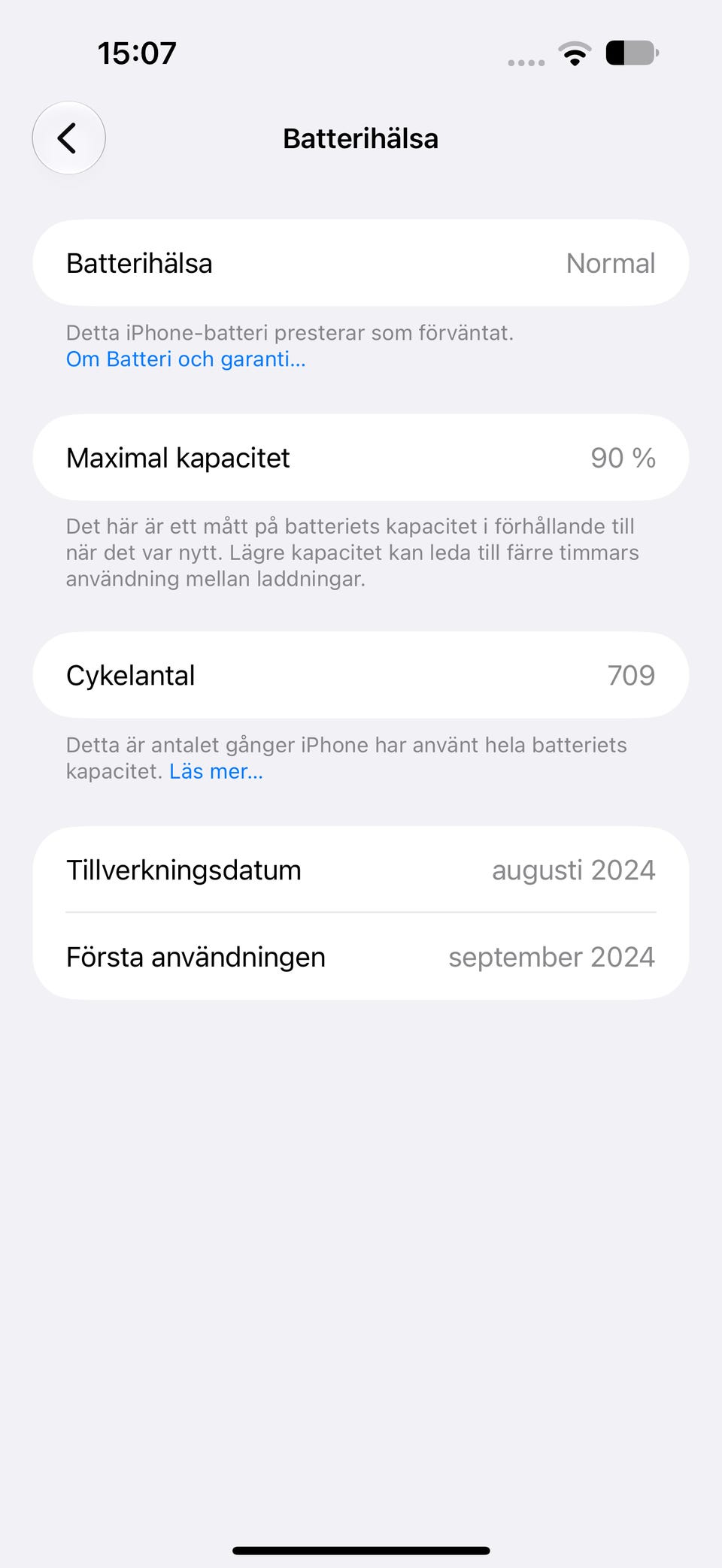Viewport: 722px width, 1568px height.
Task: Open the Om Batteri och garanti link
Action: point(186,359)
